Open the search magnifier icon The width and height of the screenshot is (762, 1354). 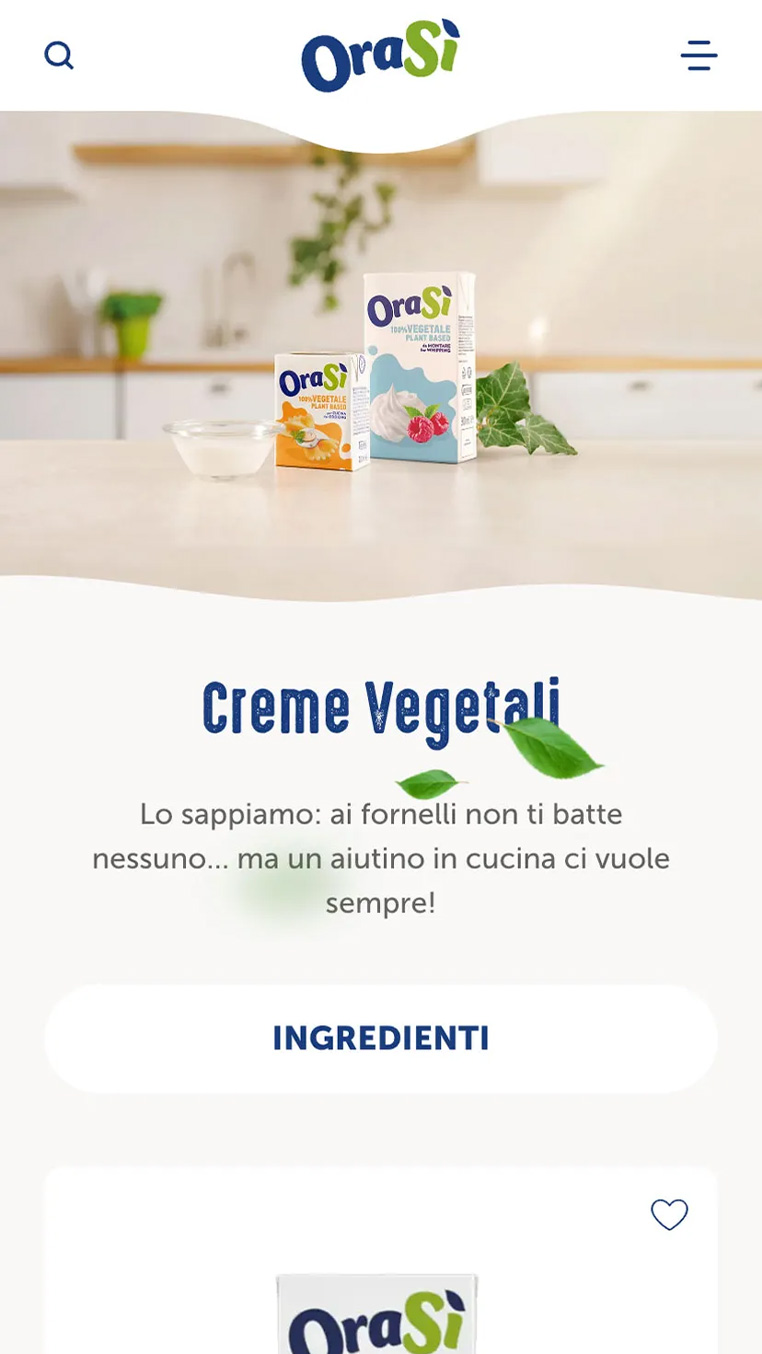click(x=59, y=55)
